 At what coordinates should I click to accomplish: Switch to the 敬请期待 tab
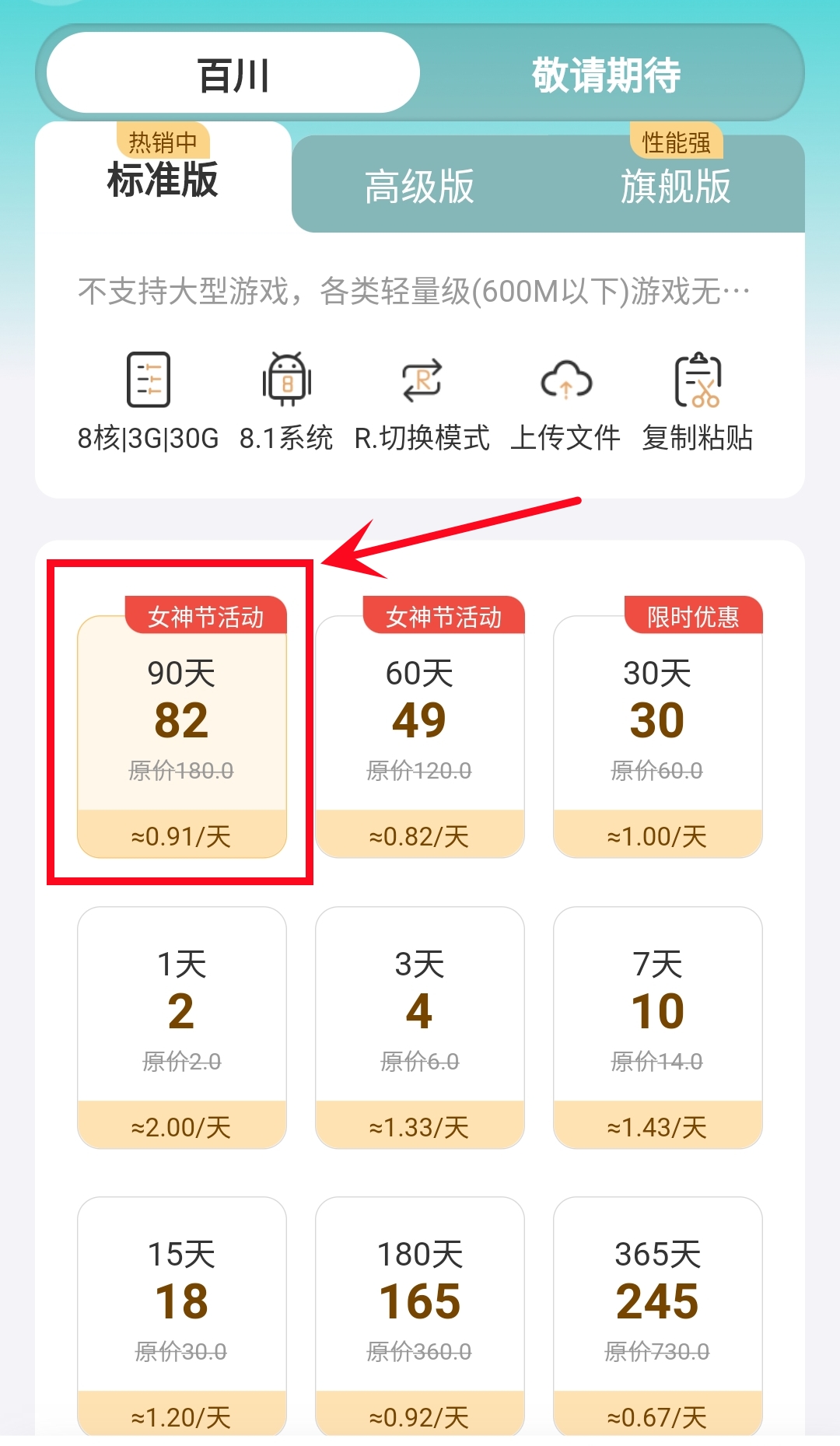(x=607, y=74)
